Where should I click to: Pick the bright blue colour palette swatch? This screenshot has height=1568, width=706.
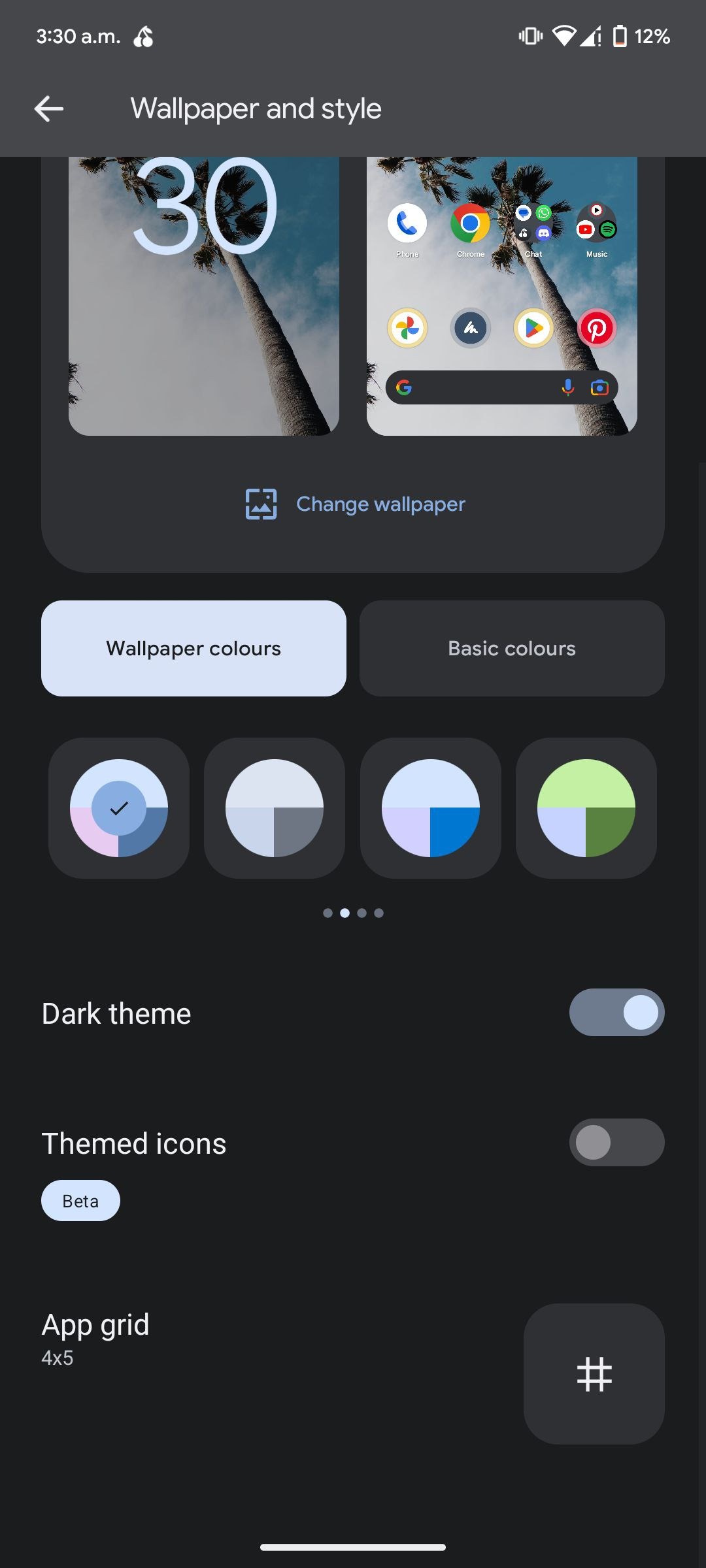430,808
